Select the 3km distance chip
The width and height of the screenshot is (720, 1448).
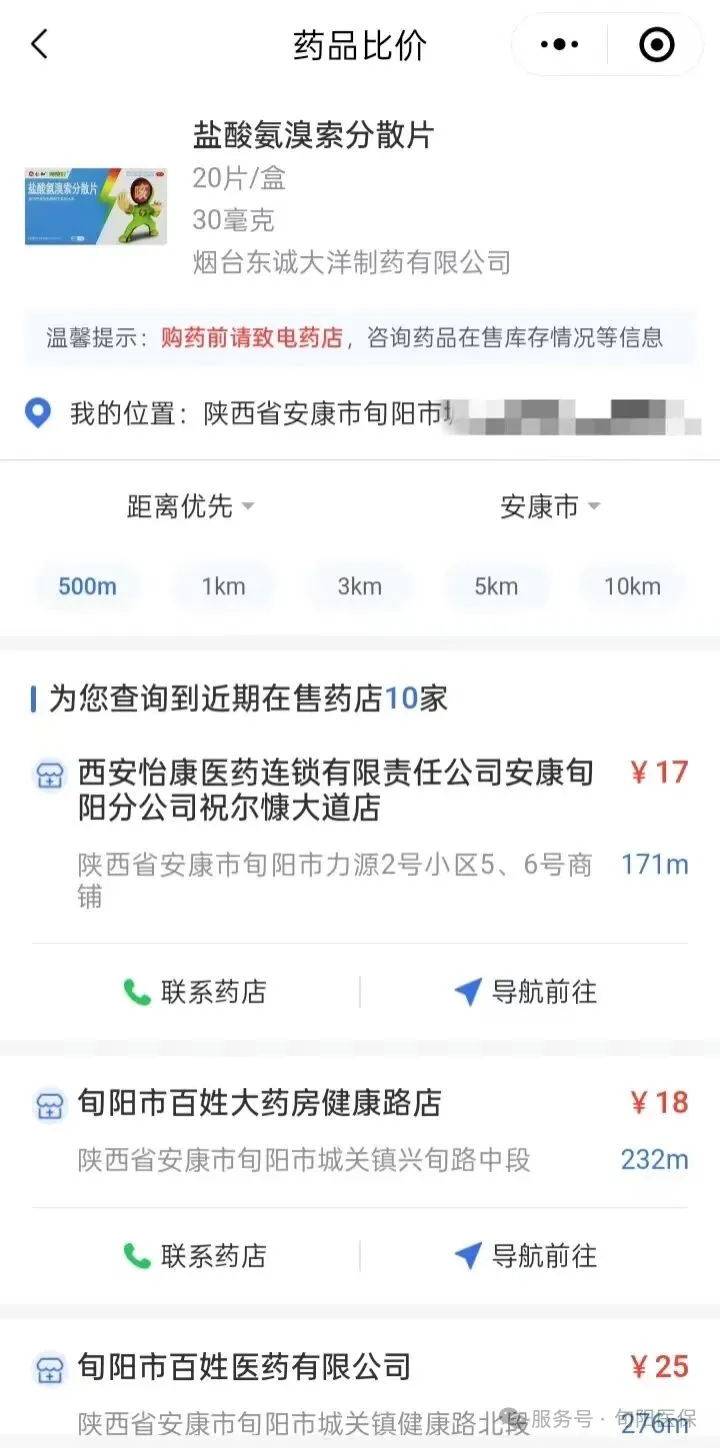tap(359, 587)
